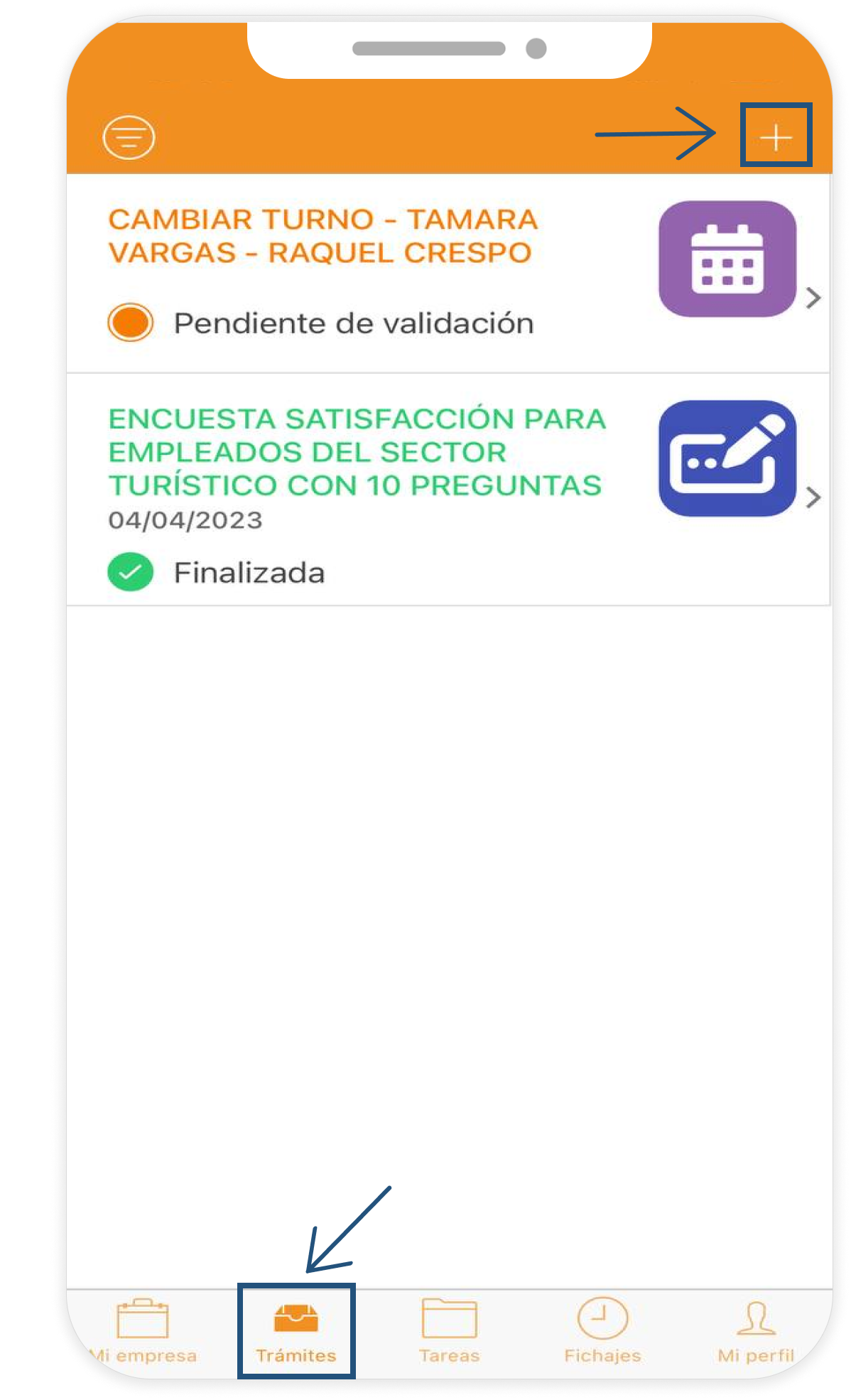This screenshot has height=1400, width=851.
Task: Open the Cambiar Turno request
Action: pyautogui.click(x=448, y=274)
